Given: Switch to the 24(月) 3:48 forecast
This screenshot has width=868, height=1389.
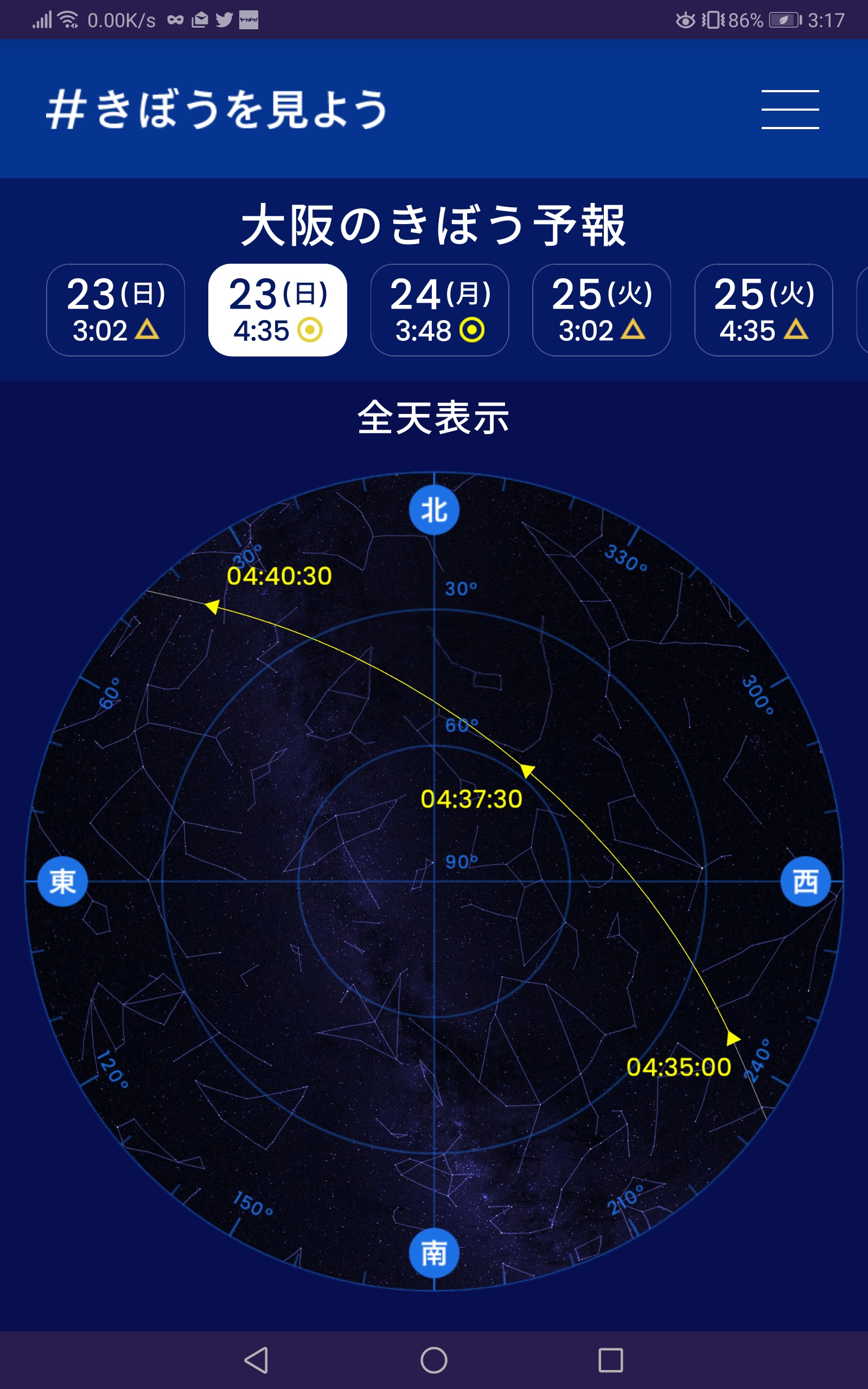Looking at the screenshot, I should click(440, 310).
